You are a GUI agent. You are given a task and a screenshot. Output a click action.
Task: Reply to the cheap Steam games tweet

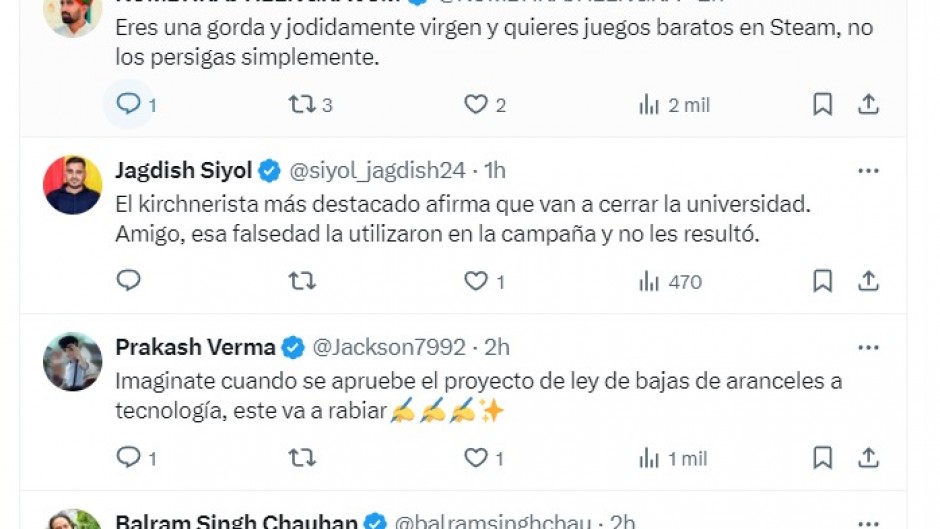click(x=129, y=104)
